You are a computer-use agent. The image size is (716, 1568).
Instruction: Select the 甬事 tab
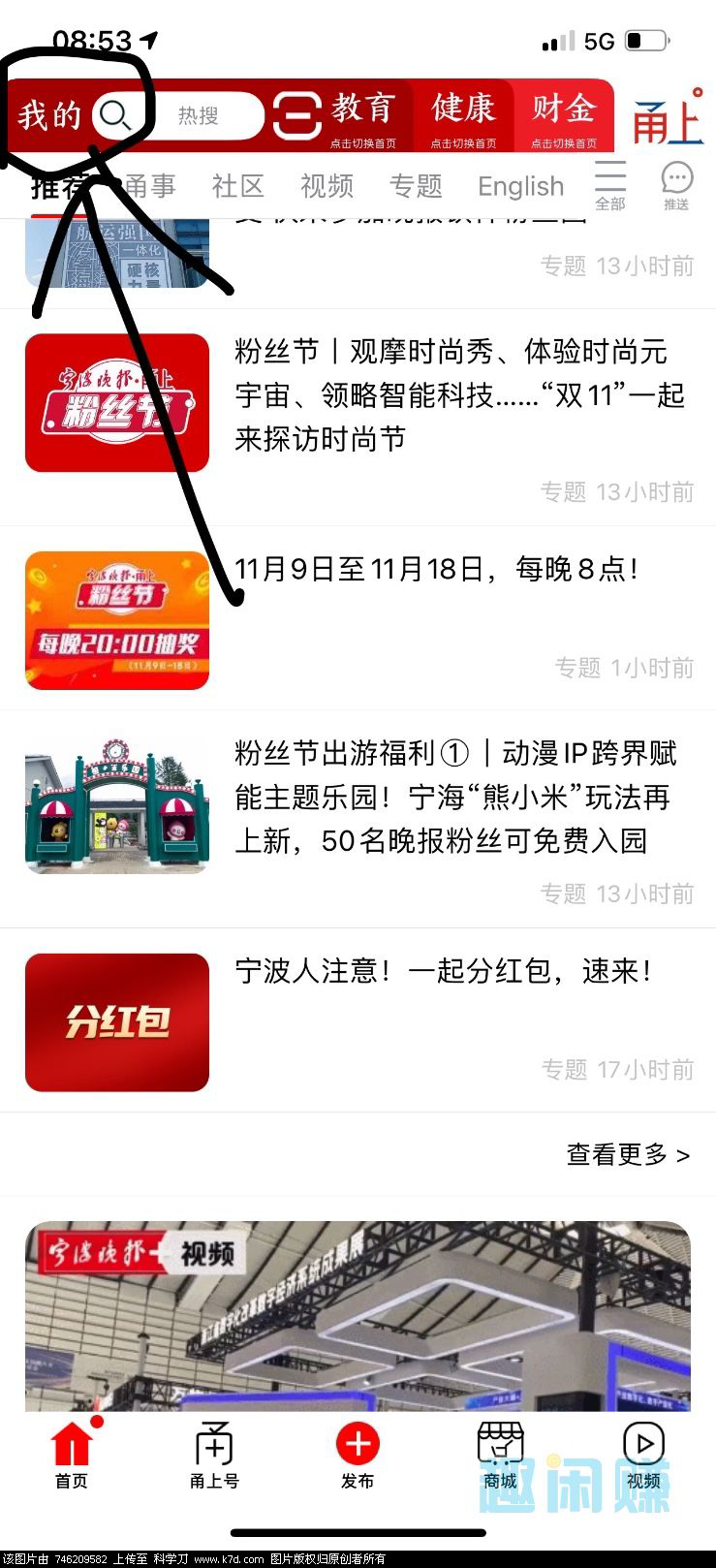click(x=150, y=185)
